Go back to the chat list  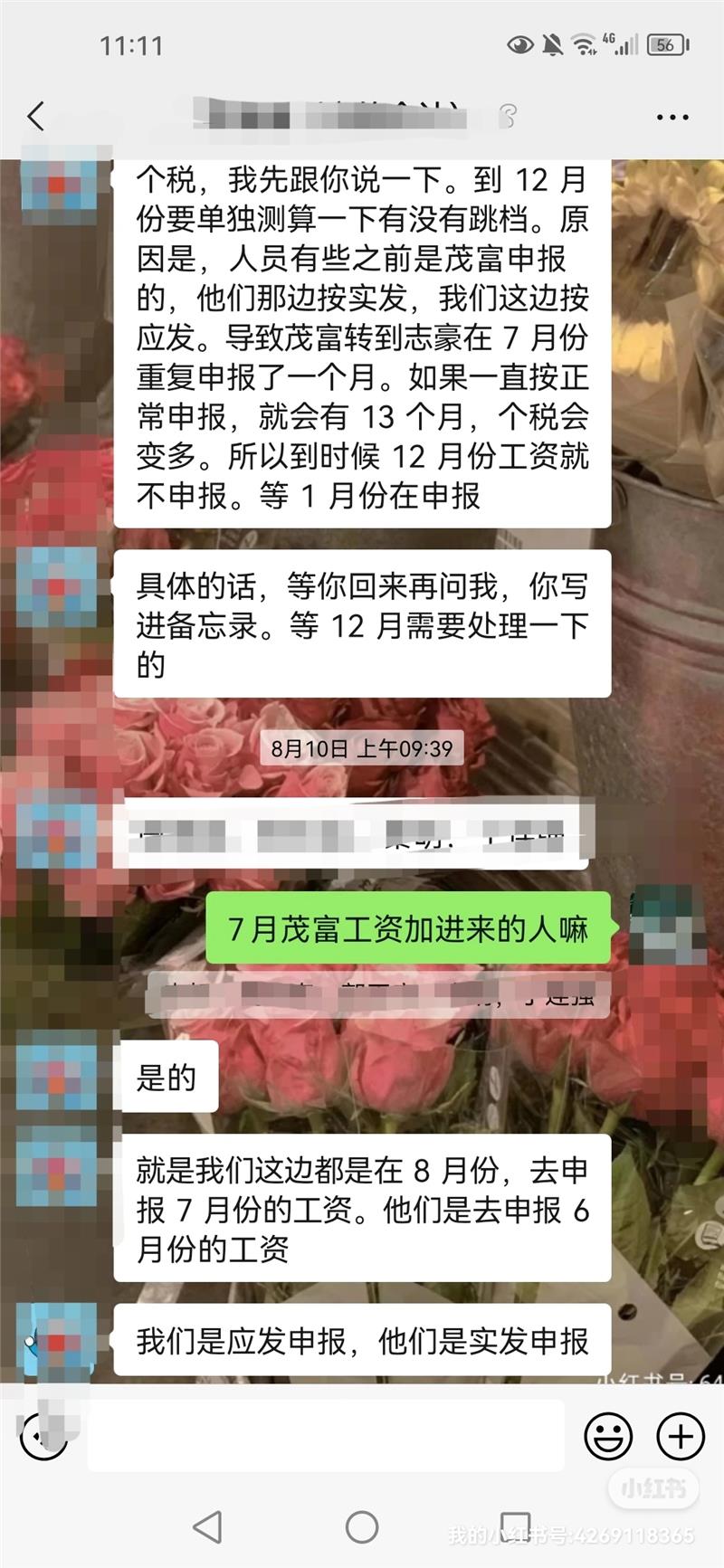pyautogui.click(x=36, y=116)
